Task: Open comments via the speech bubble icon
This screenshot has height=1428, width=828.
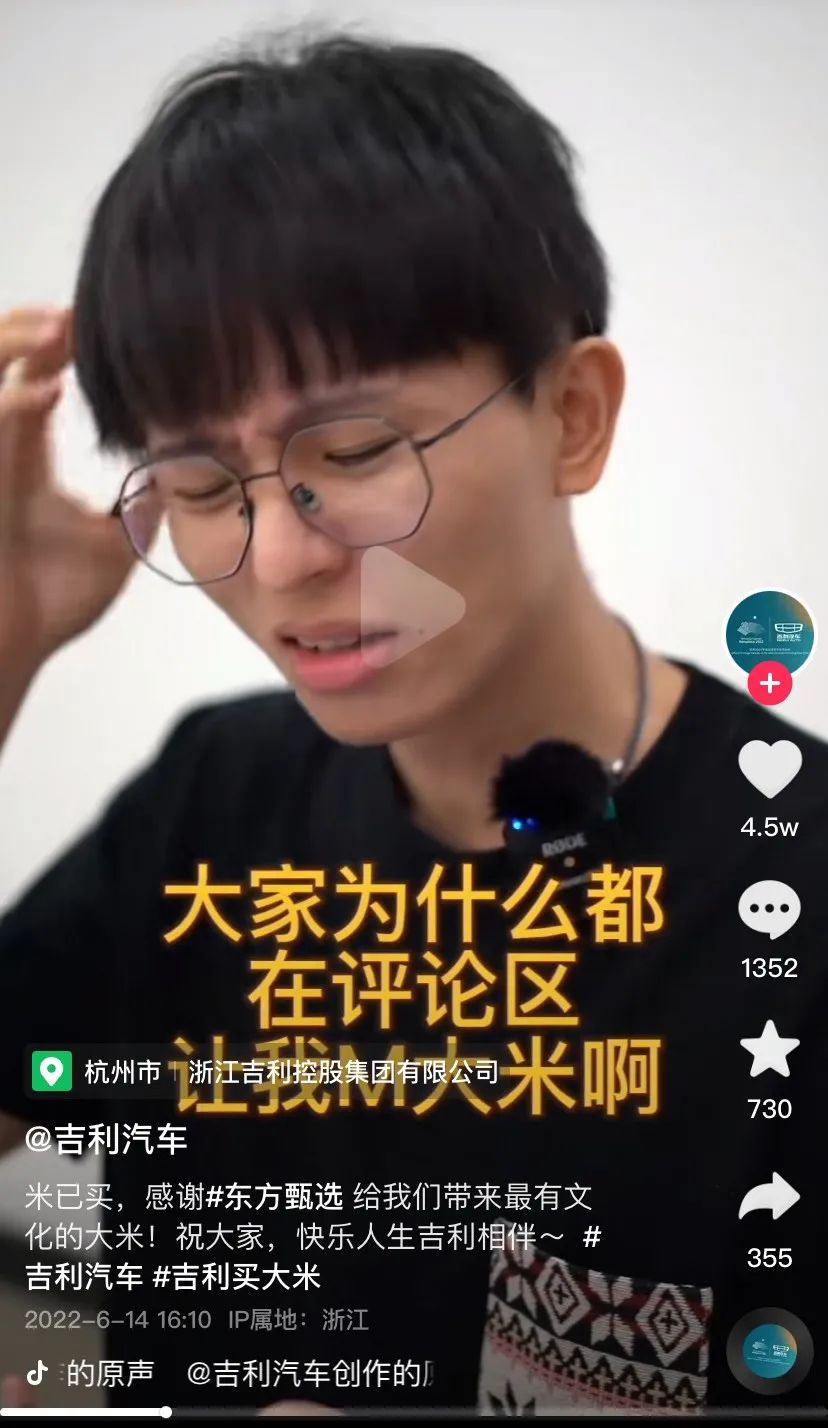Action: point(768,908)
